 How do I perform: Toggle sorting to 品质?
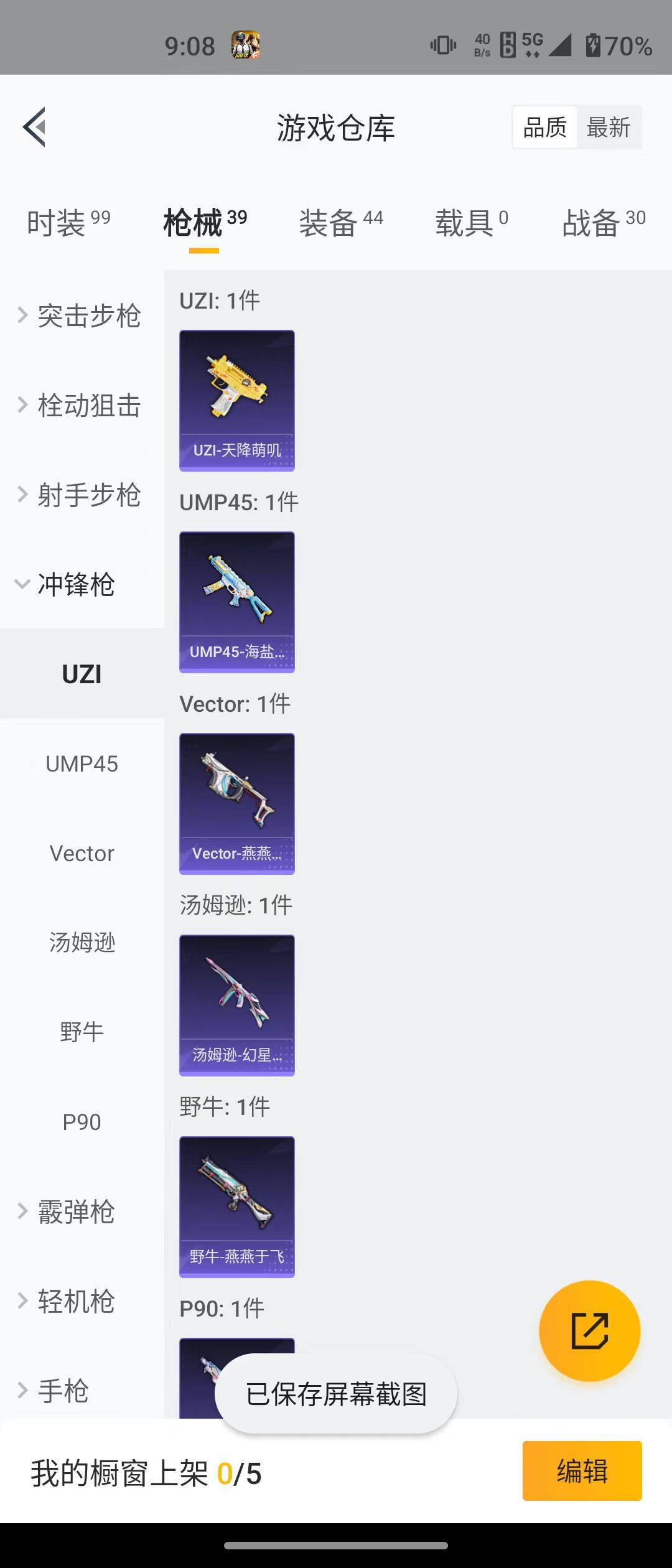tap(544, 127)
